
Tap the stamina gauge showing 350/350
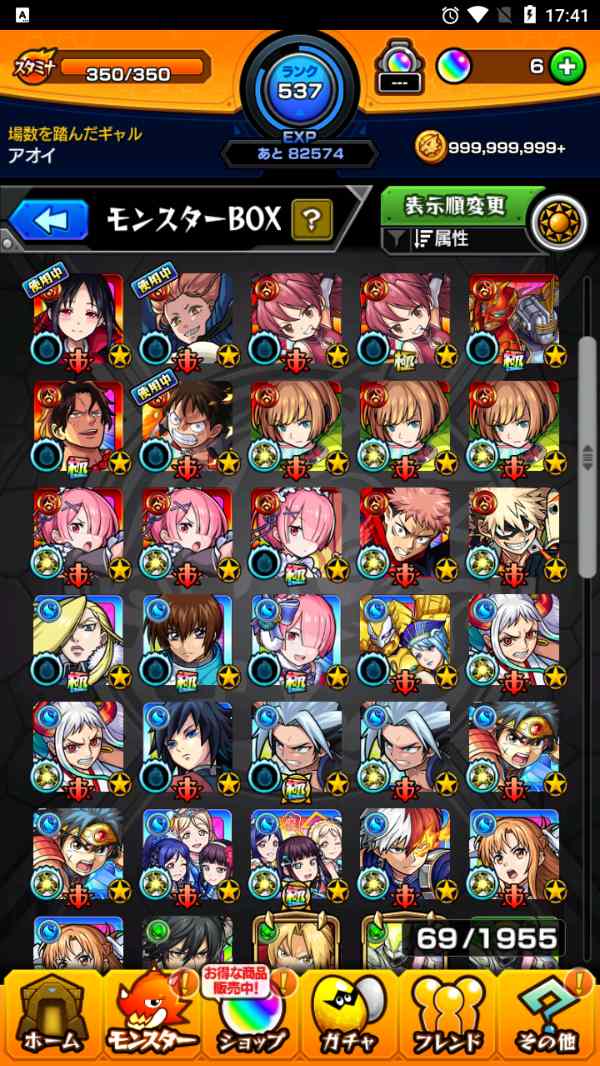pyautogui.click(x=128, y=70)
